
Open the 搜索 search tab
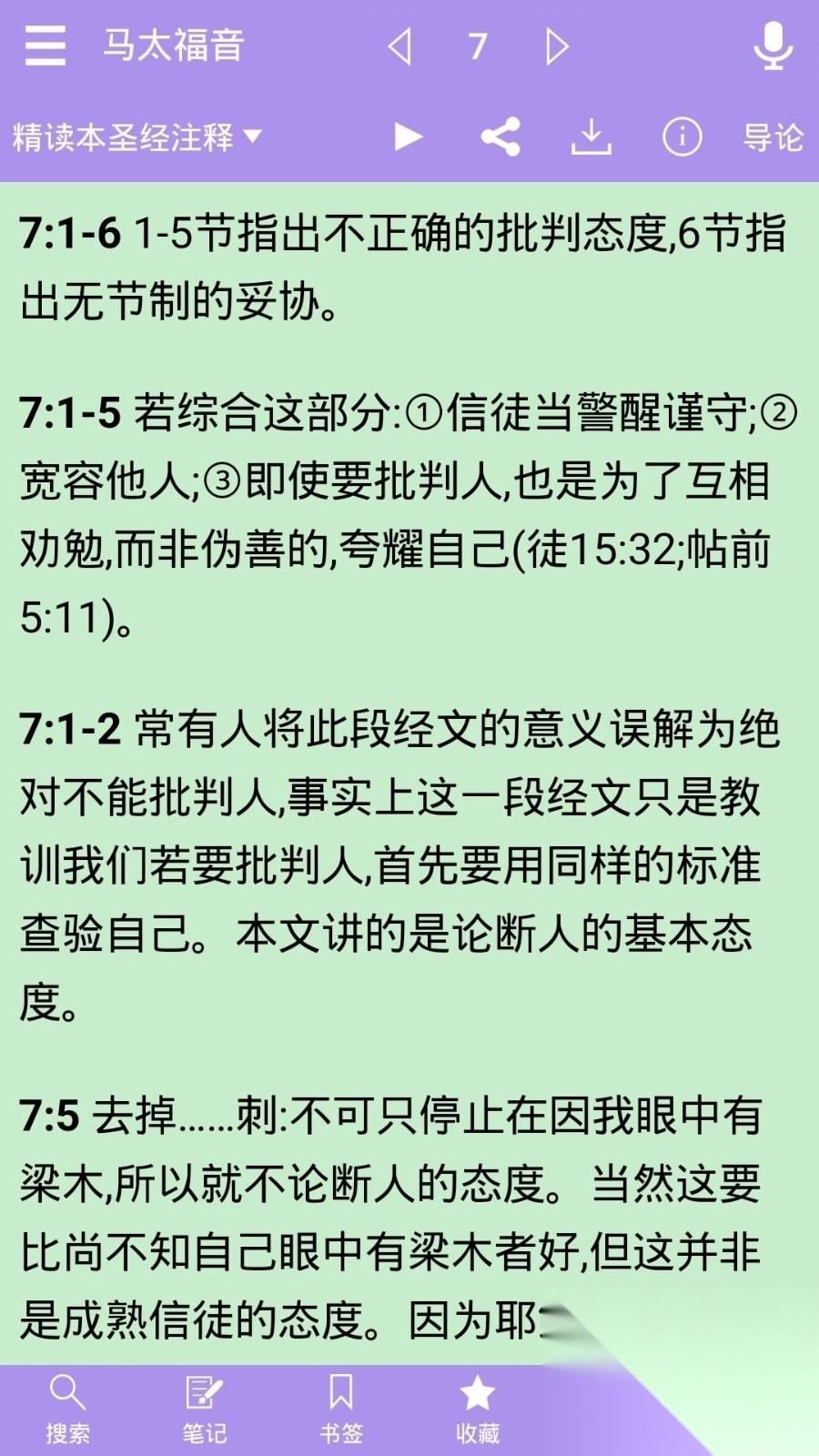coord(68,1409)
